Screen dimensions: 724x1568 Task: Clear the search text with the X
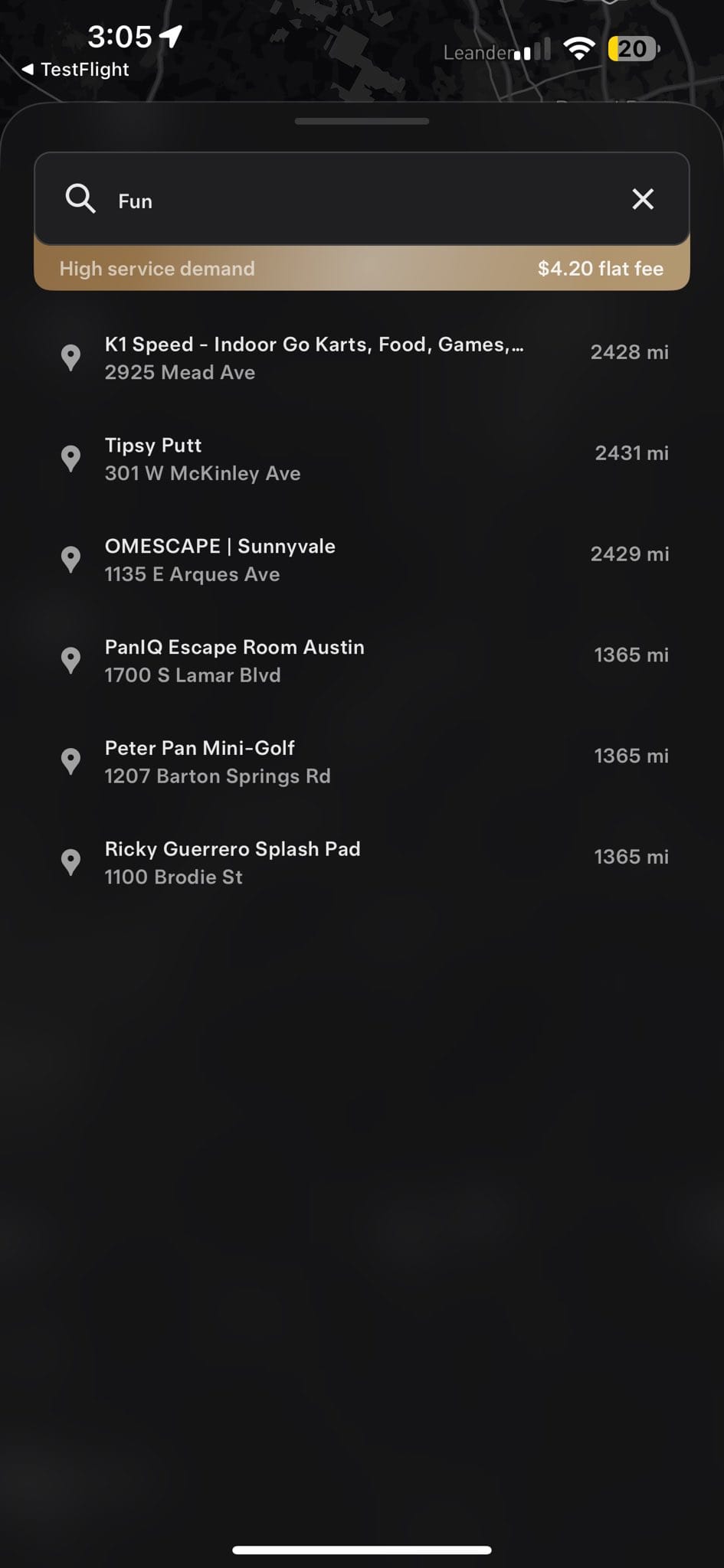pyautogui.click(x=642, y=199)
